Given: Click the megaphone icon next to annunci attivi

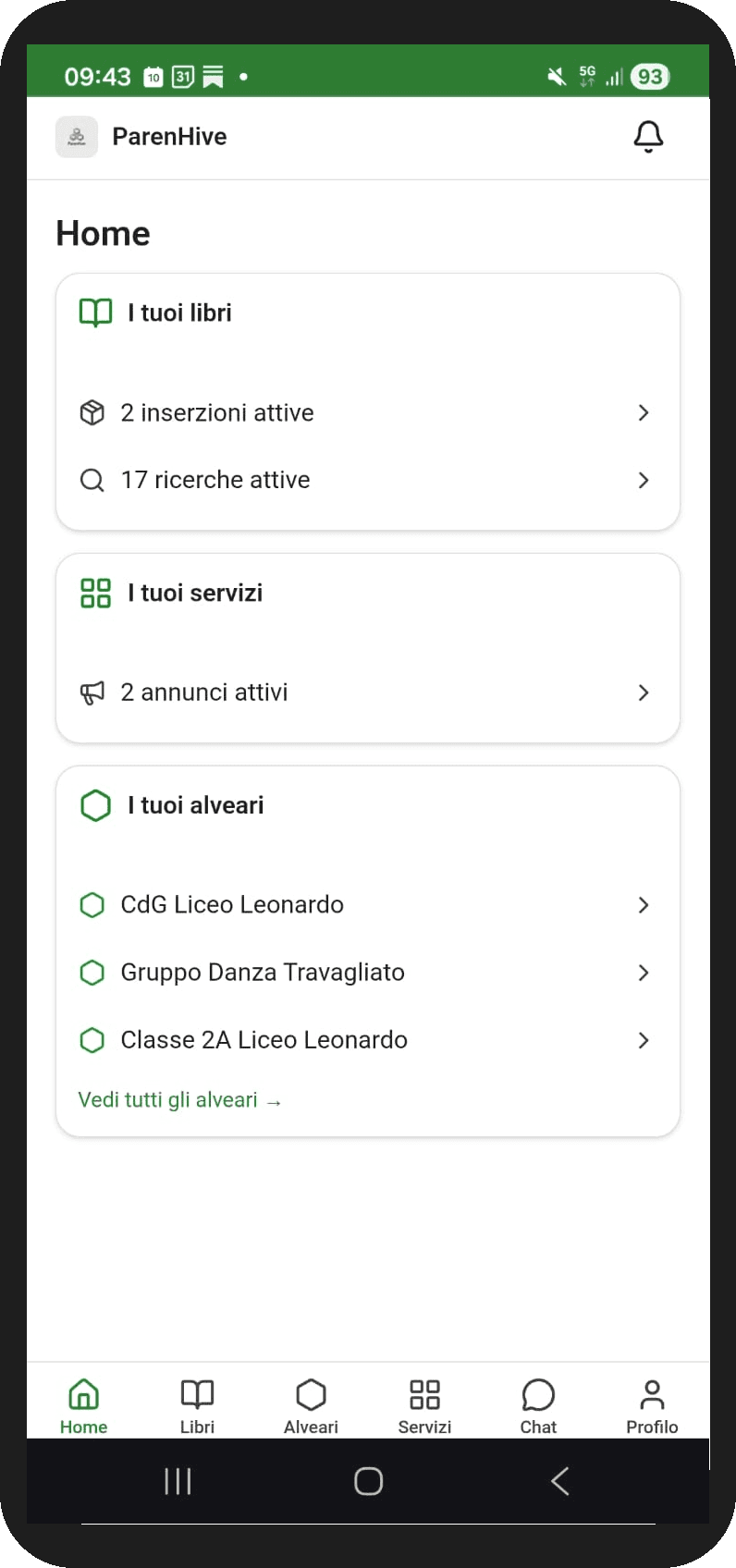Looking at the screenshot, I should point(92,692).
